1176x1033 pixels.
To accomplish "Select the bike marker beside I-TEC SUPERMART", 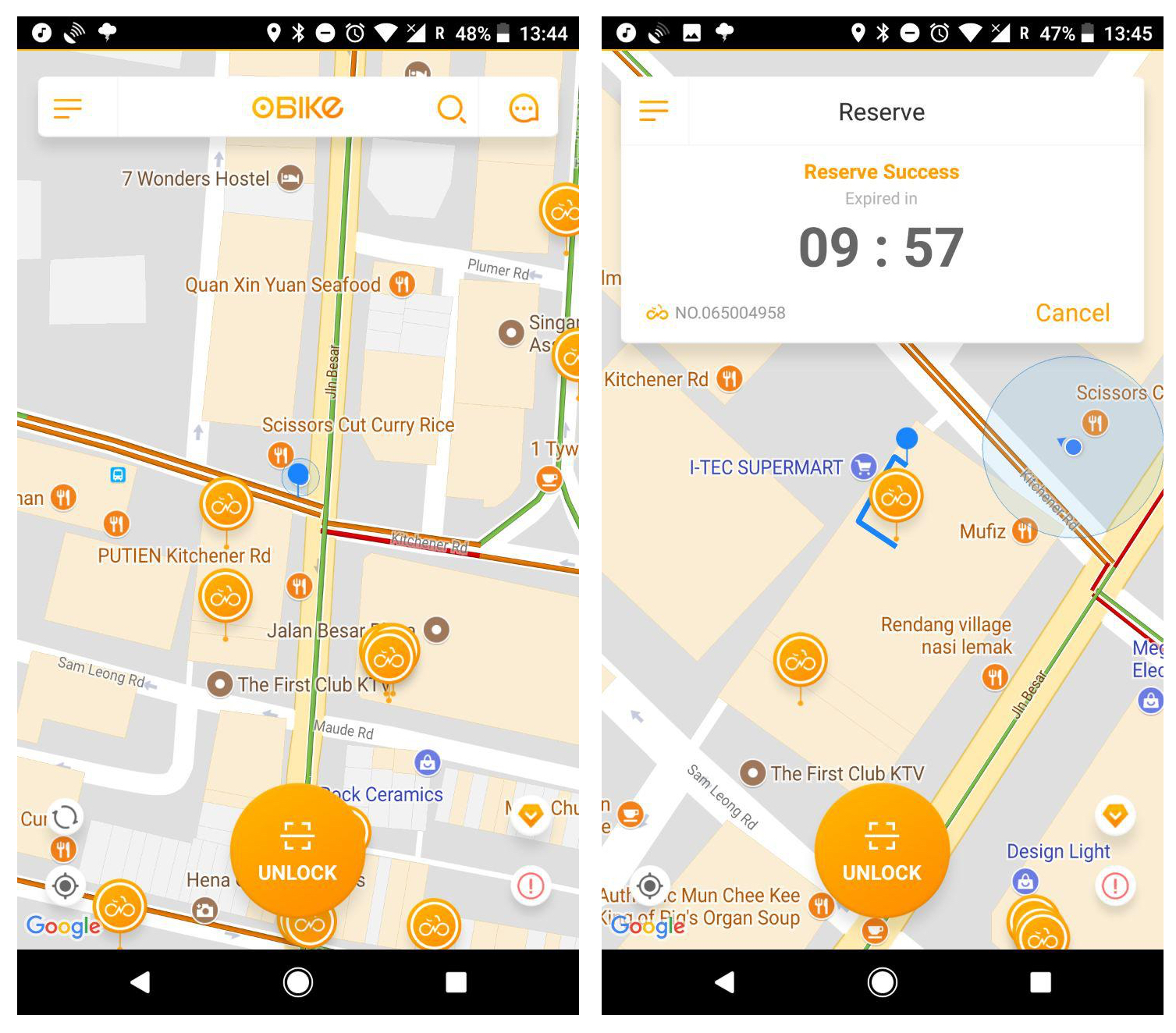I will (896, 496).
